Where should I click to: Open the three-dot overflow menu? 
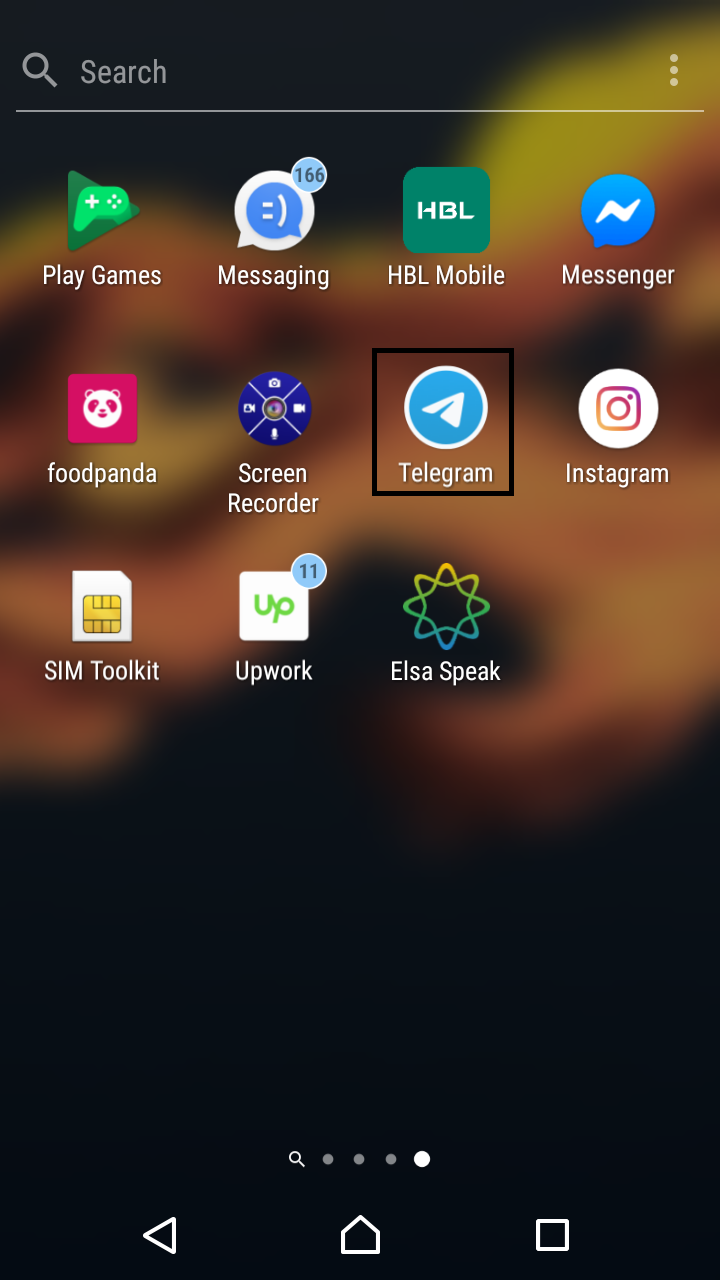[674, 70]
